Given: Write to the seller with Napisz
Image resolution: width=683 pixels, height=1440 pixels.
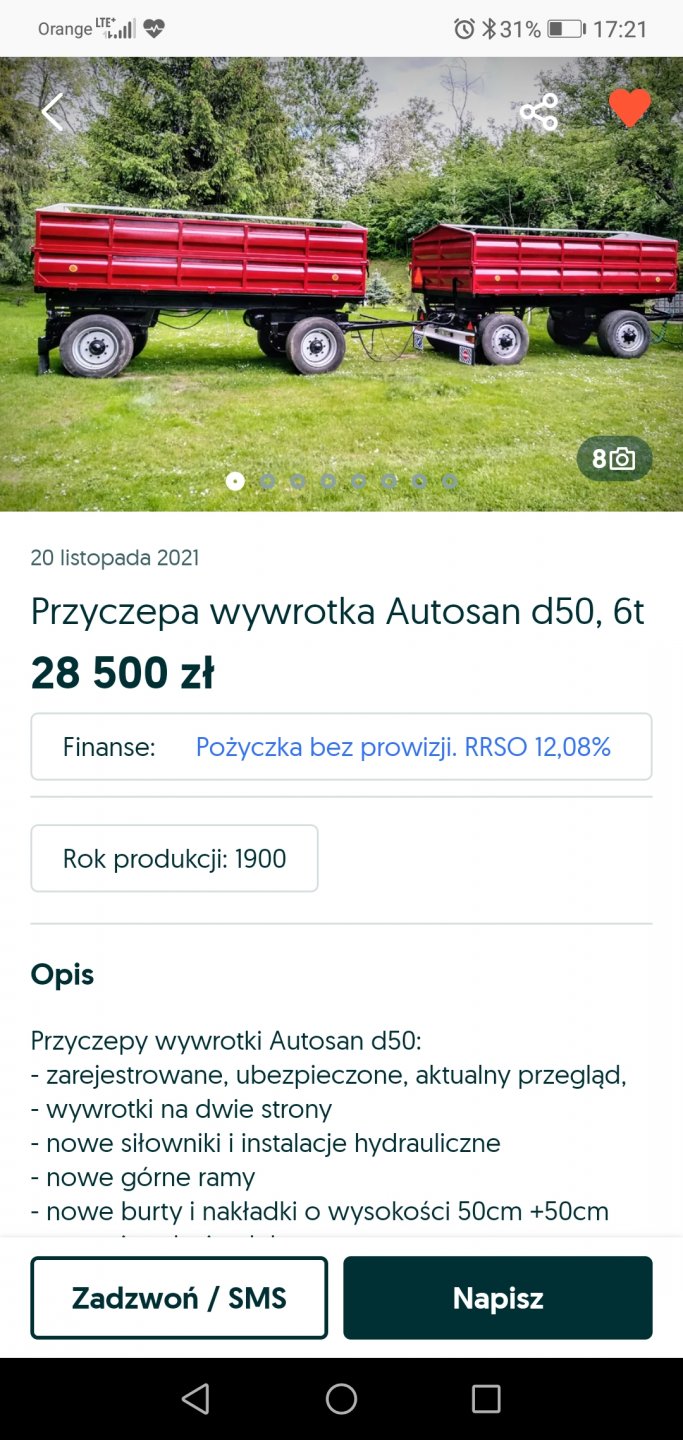Looking at the screenshot, I should (497, 1298).
